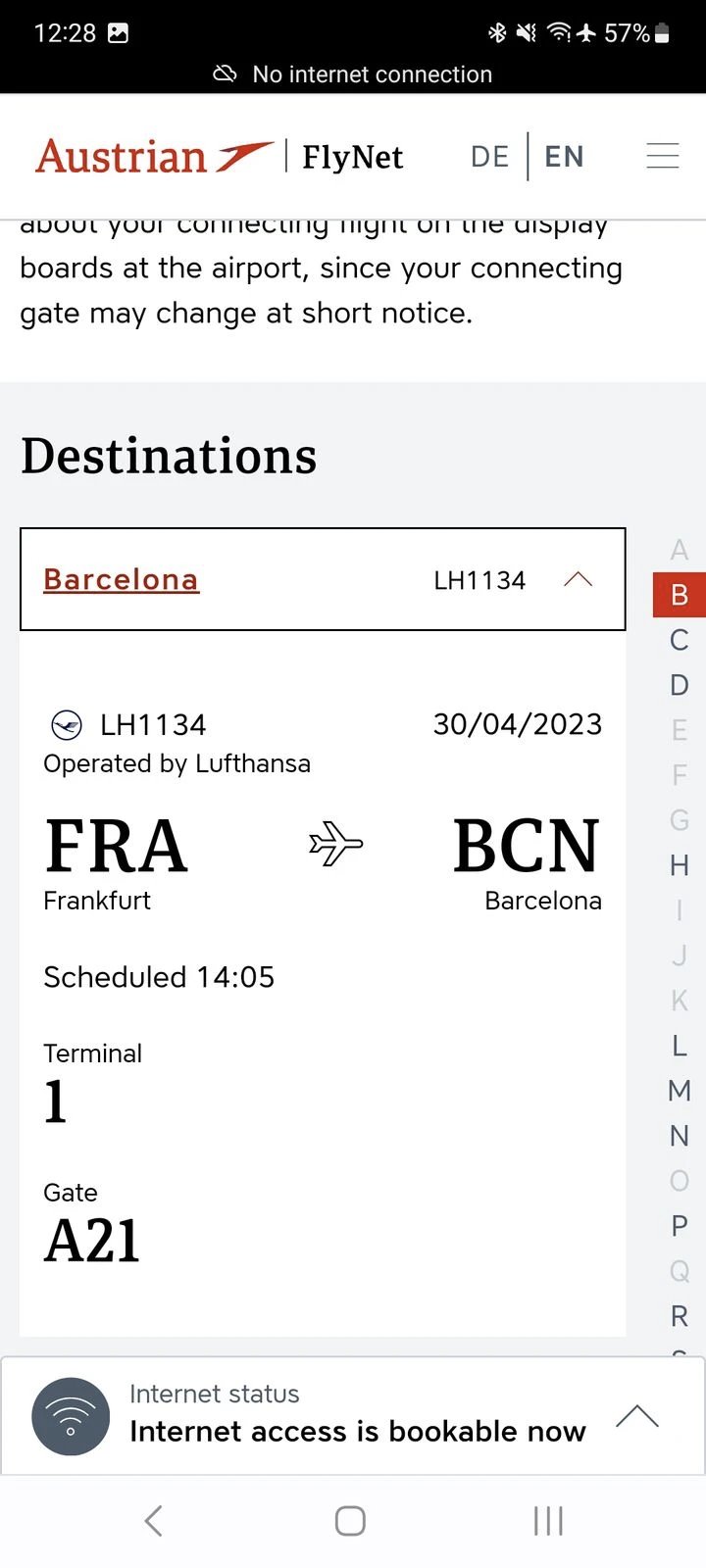Go to letter L destinations

[679, 1046]
